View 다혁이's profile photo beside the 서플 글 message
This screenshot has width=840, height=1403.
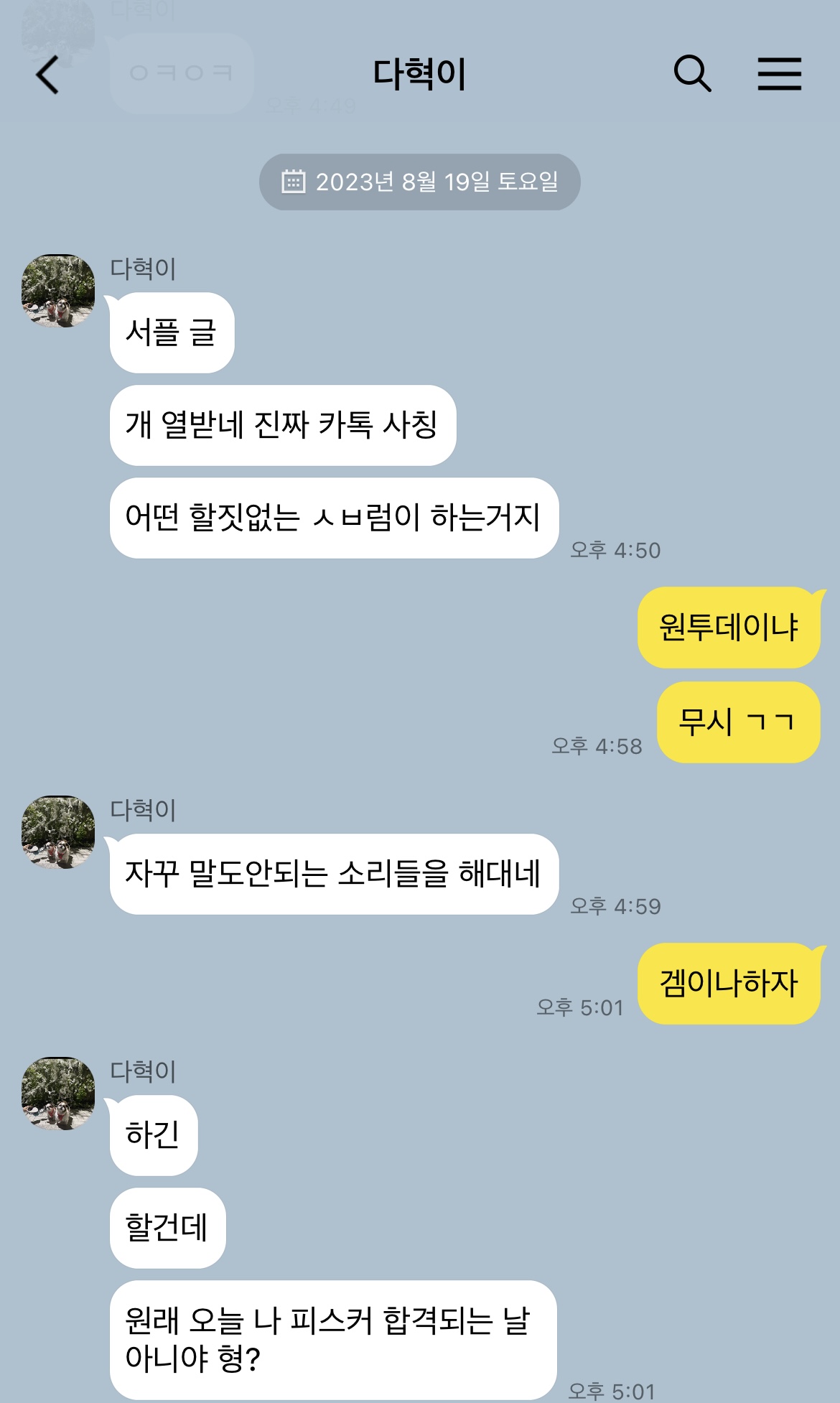[58, 291]
